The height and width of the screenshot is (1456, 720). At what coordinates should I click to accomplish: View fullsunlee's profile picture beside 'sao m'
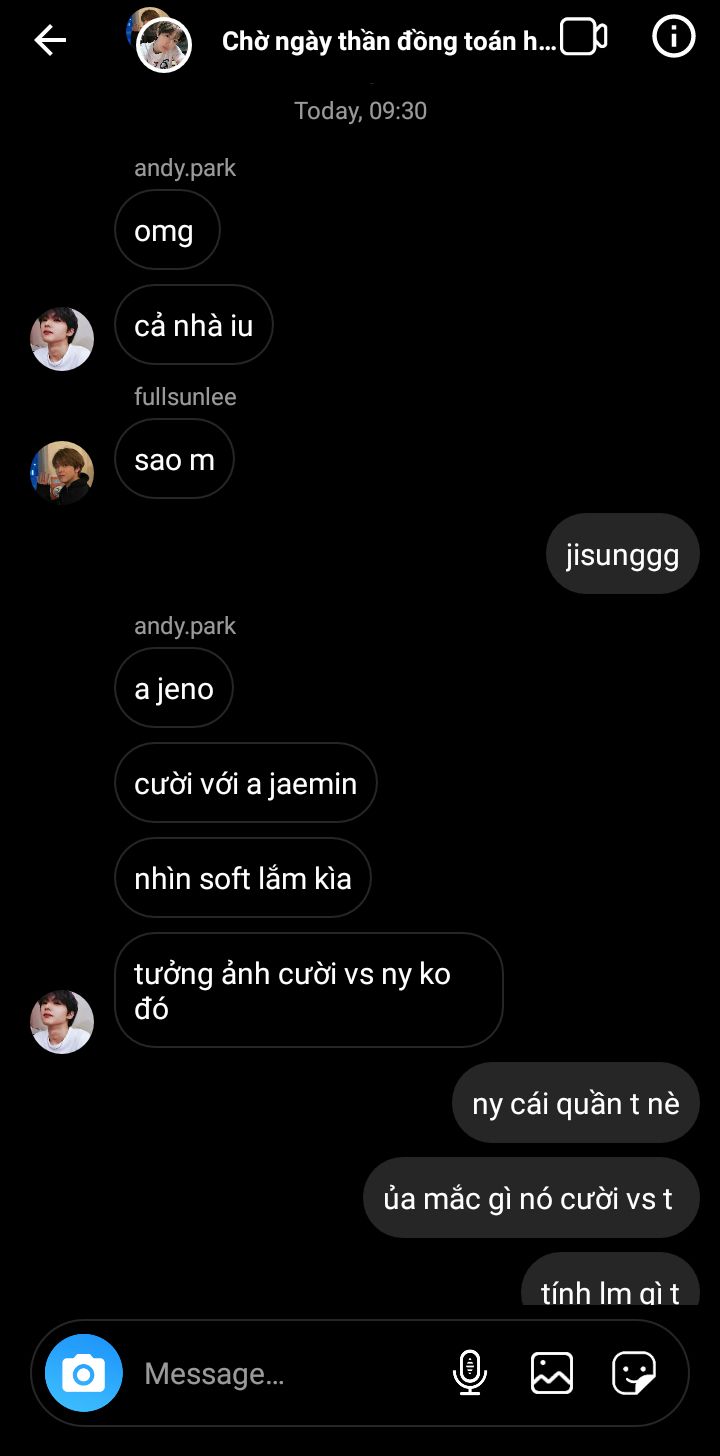click(62, 472)
